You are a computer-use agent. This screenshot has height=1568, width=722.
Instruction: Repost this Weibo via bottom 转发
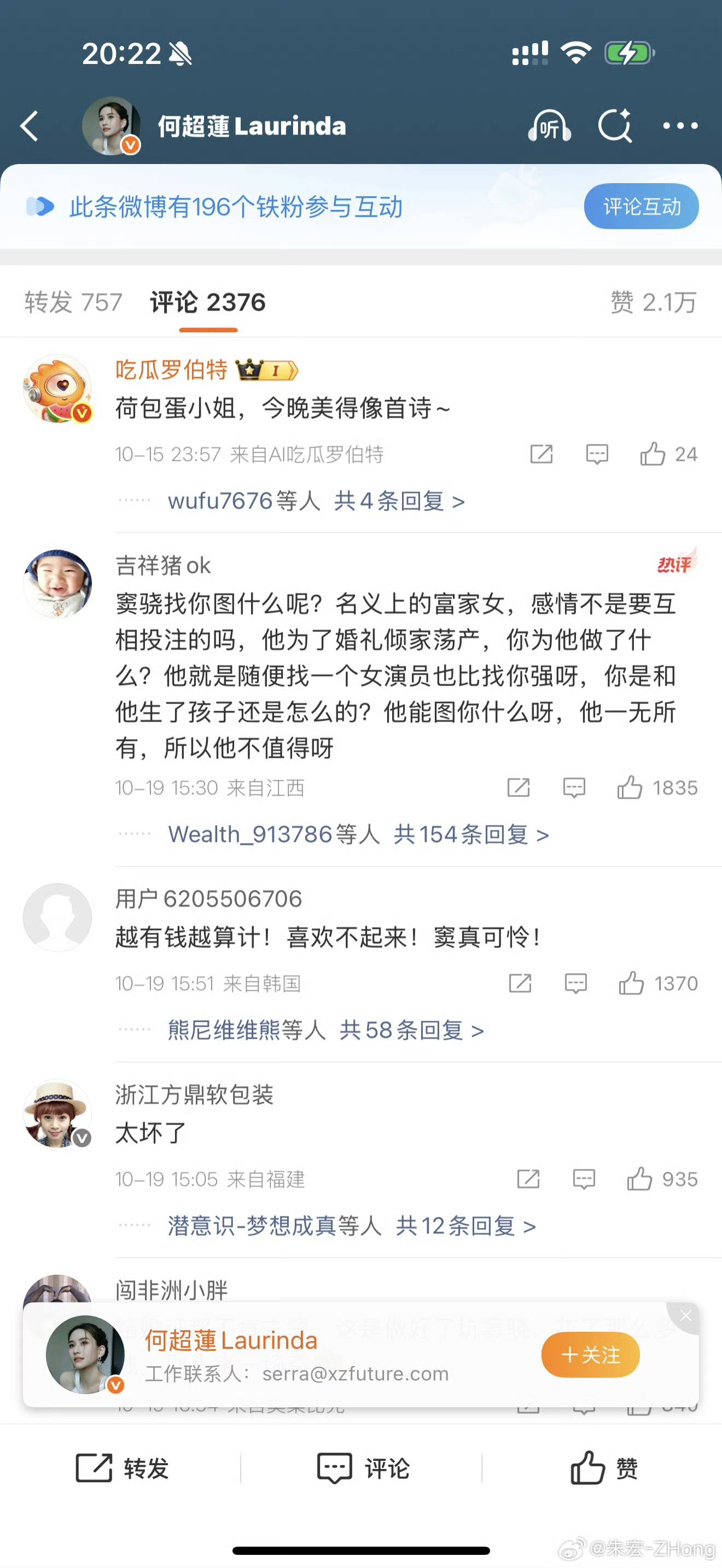coord(123,1468)
